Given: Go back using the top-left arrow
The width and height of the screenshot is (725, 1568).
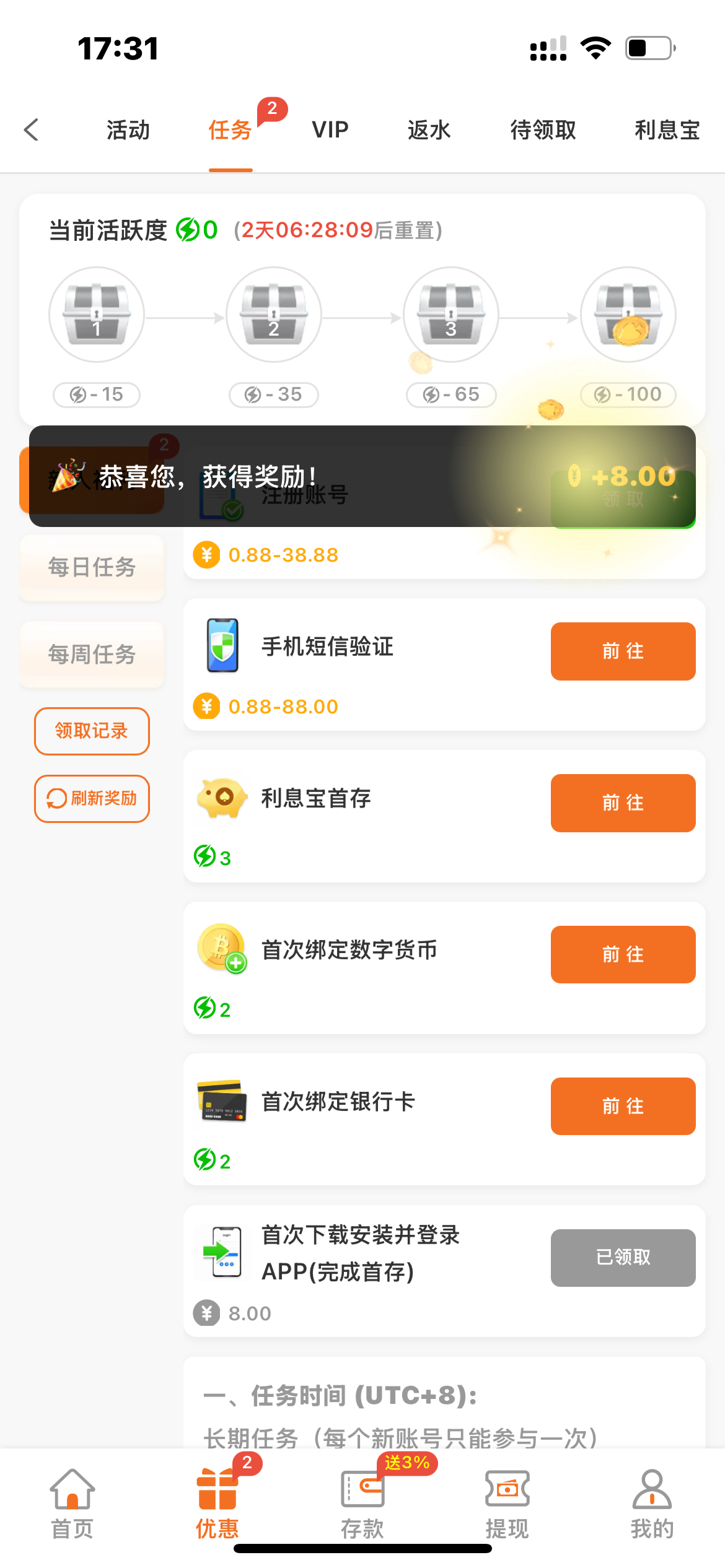Looking at the screenshot, I should (32, 130).
